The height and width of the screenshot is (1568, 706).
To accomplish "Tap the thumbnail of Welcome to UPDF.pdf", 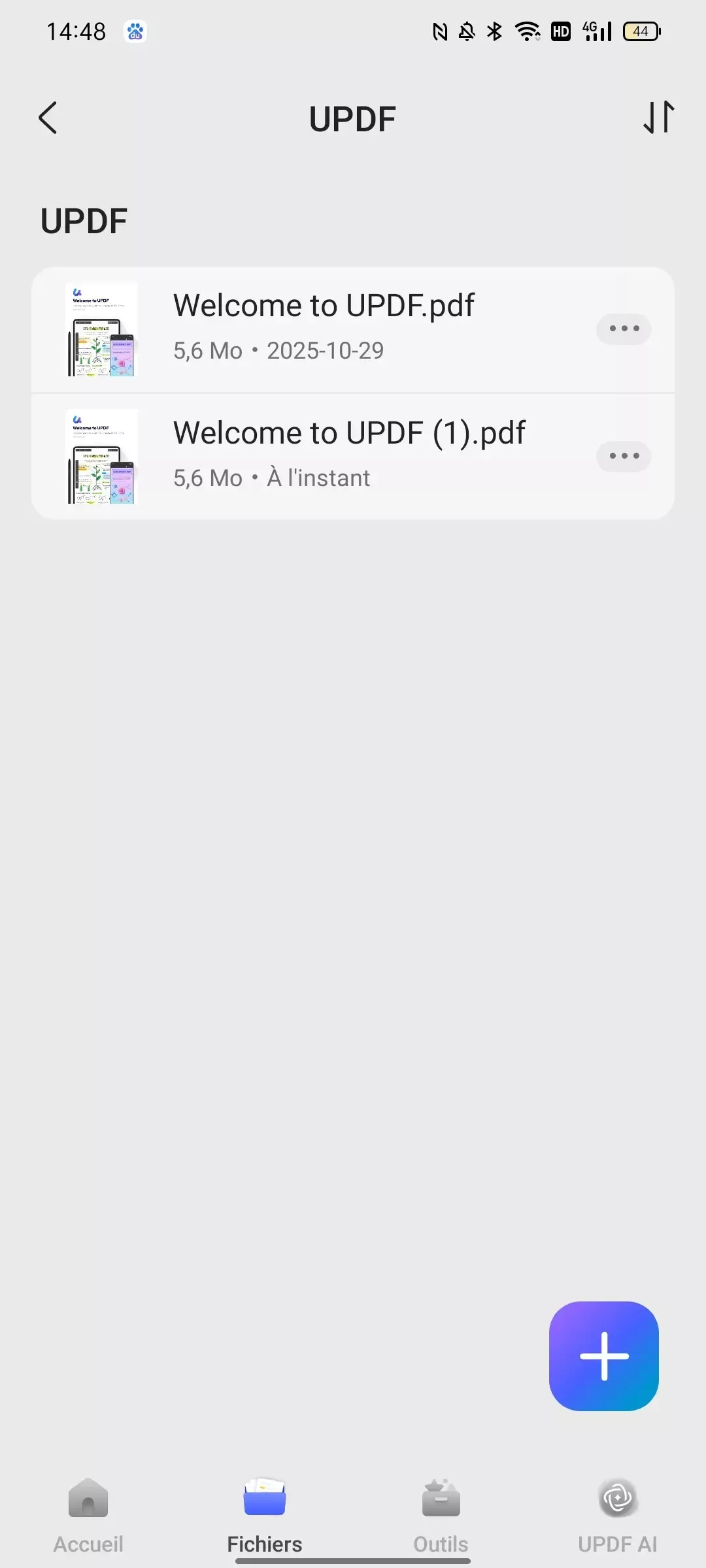I will tap(101, 329).
